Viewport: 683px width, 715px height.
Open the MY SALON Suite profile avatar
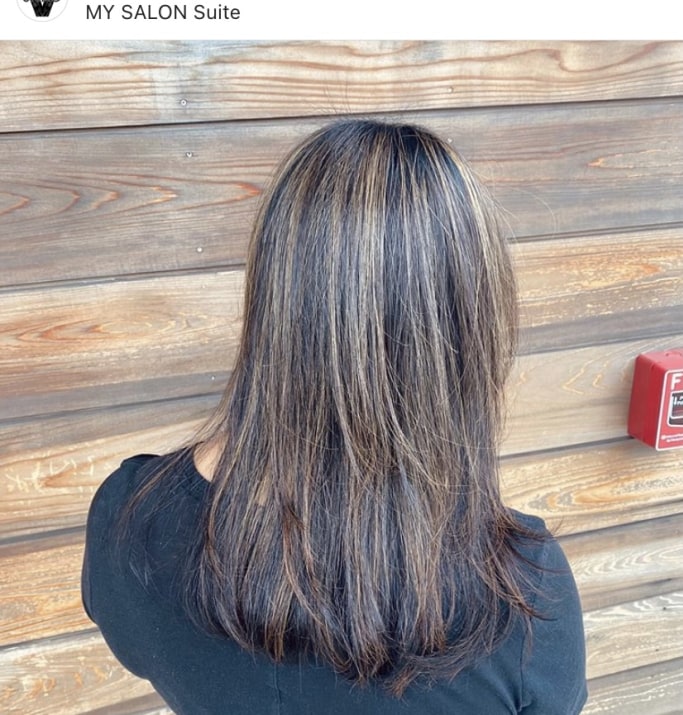(42, 8)
